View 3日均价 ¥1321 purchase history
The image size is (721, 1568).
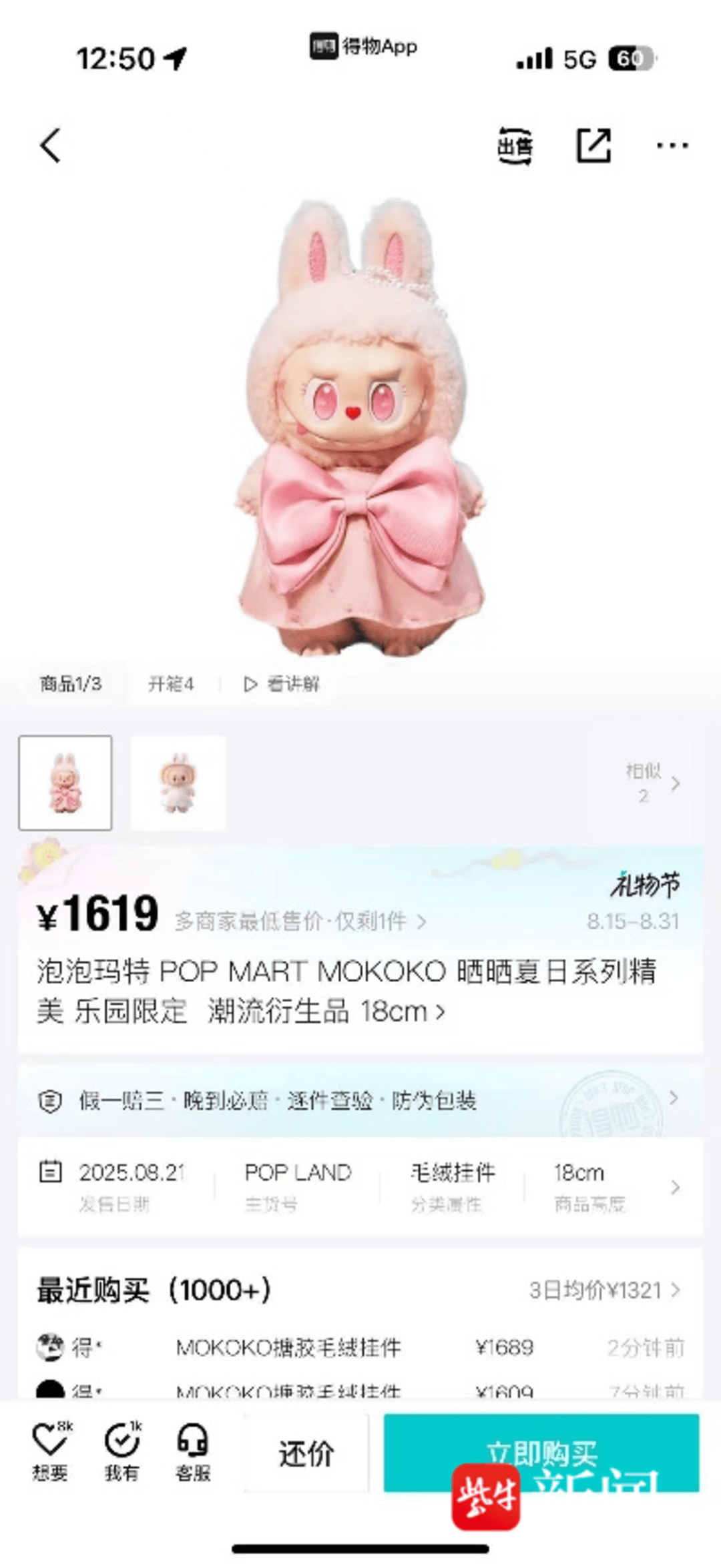click(x=604, y=1290)
